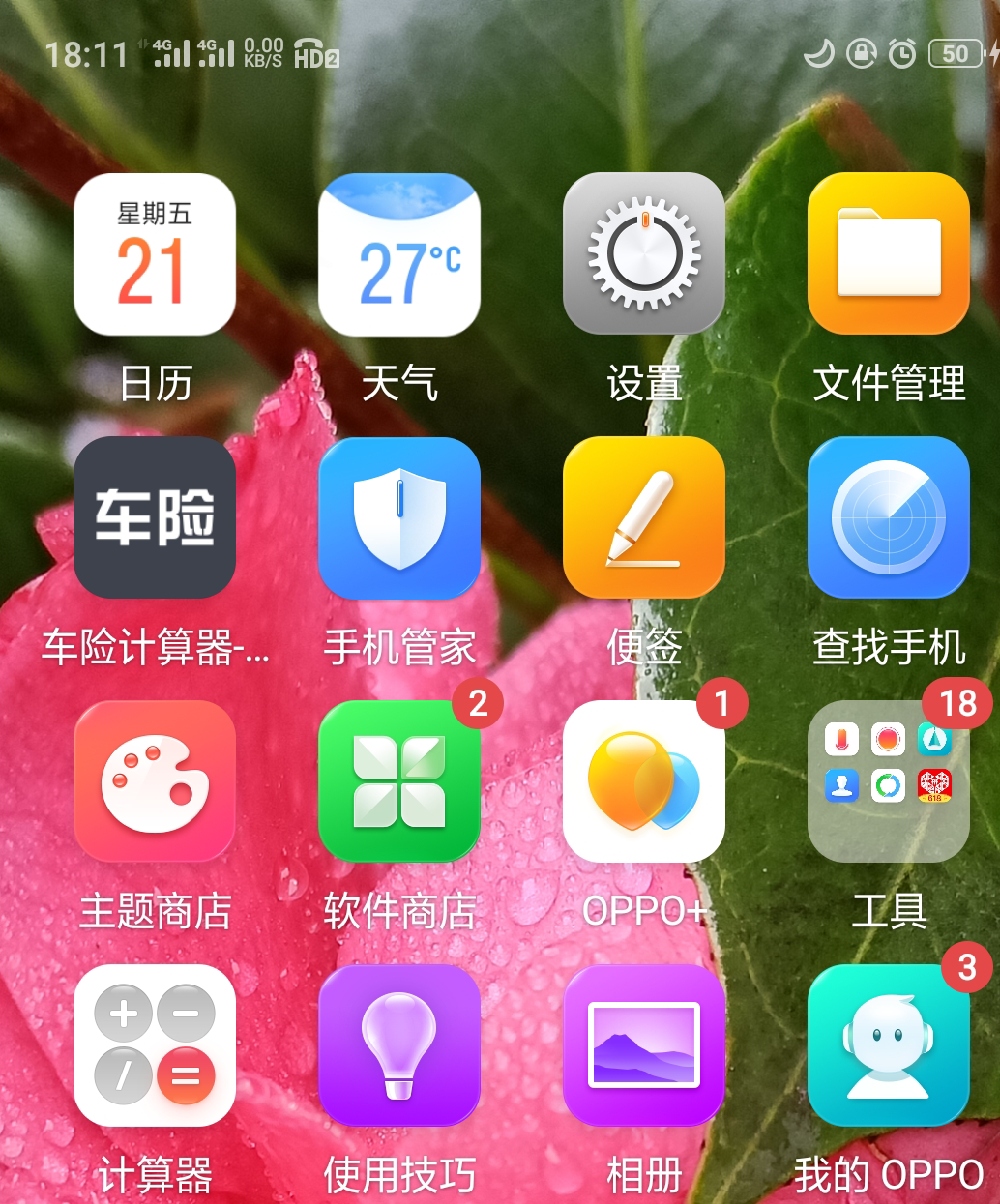Open 主题商店 theme store
Viewport: 1000px width, 1204px height.
154,781
